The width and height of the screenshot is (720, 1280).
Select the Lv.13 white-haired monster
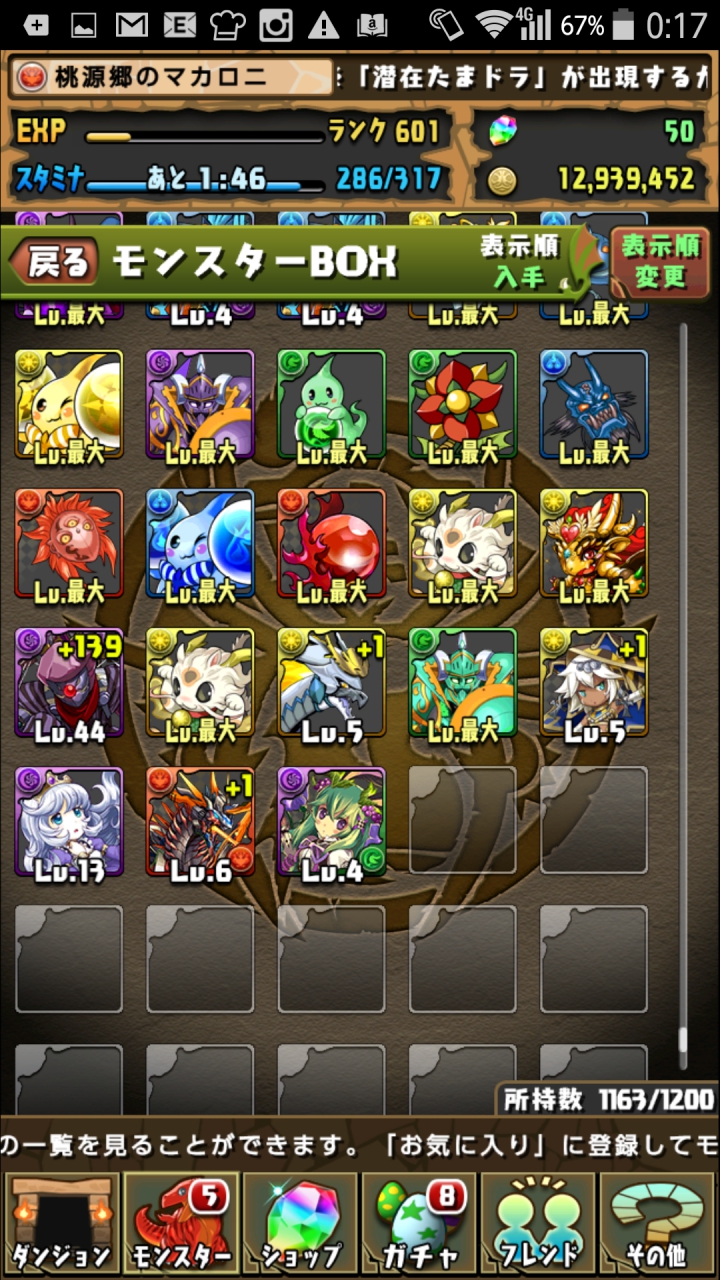pos(69,822)
